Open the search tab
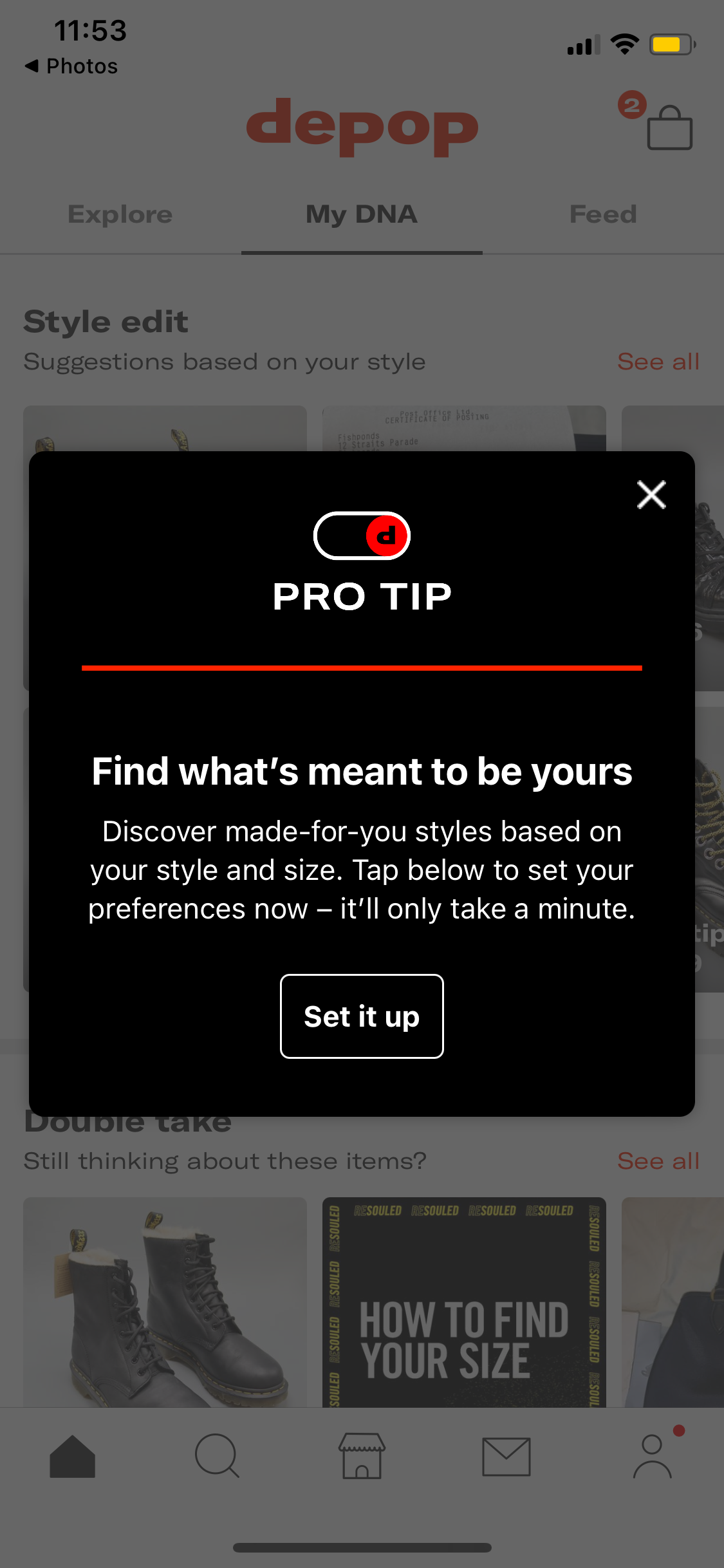Image resolution: width=724 pixels, height=1568 pixels. click(x=218, y=1456)
